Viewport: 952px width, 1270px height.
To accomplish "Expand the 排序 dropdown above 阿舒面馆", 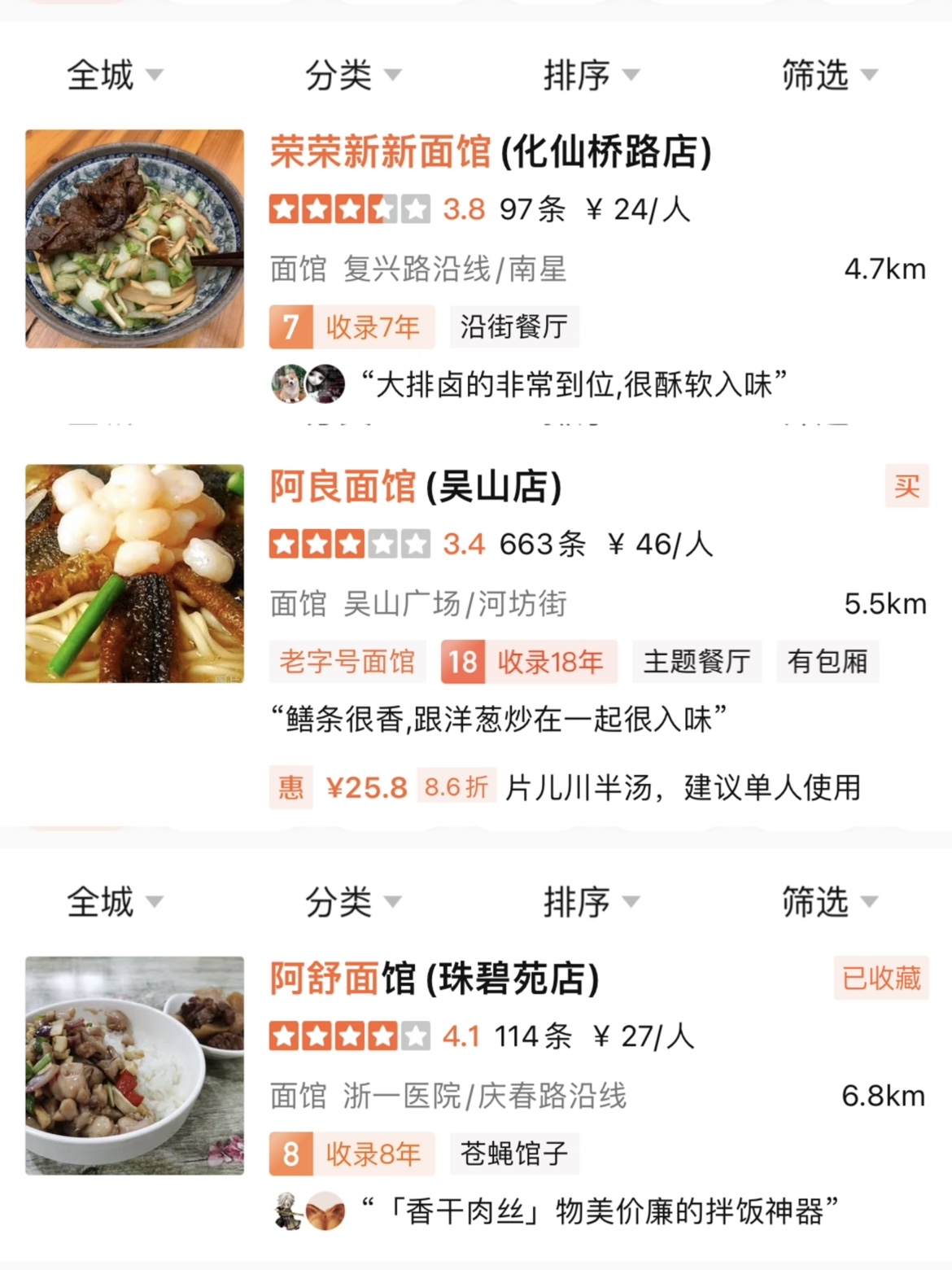I will (591, 902).
